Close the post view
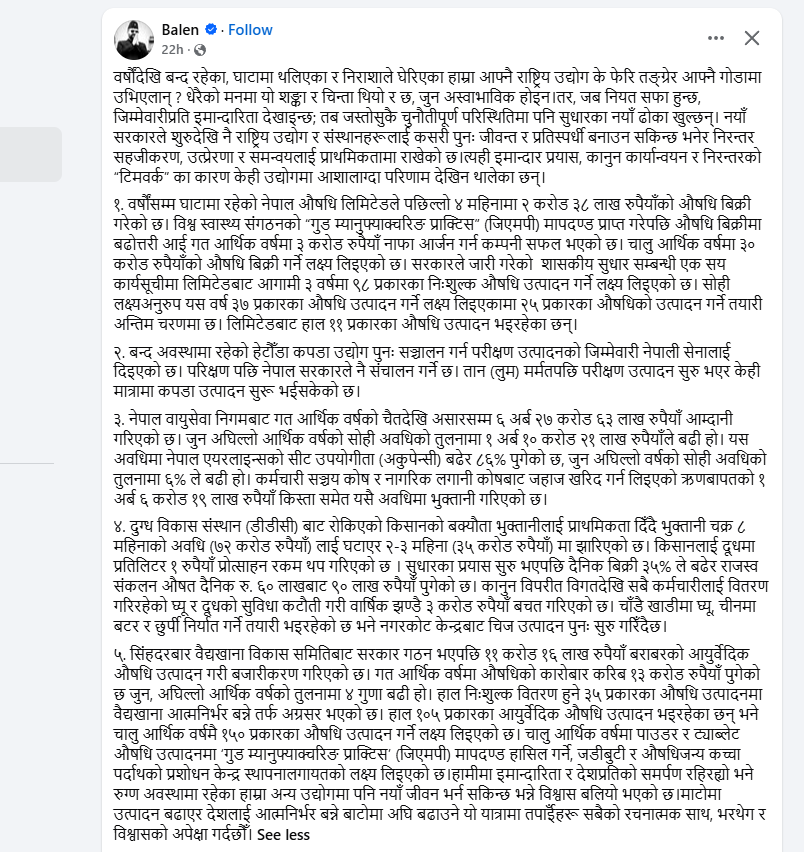Screen dimensions: 804x852 (752, 38)
